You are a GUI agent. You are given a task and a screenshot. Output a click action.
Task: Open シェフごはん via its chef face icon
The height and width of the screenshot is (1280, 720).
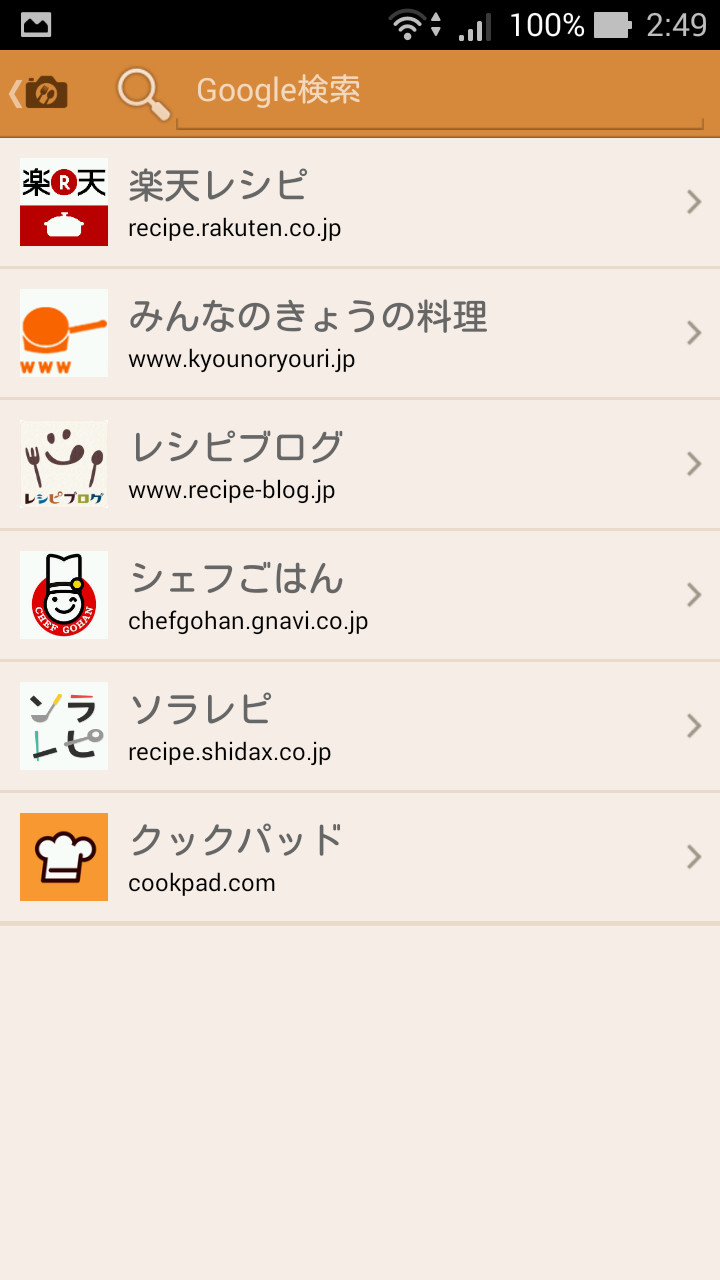[63, 594]
